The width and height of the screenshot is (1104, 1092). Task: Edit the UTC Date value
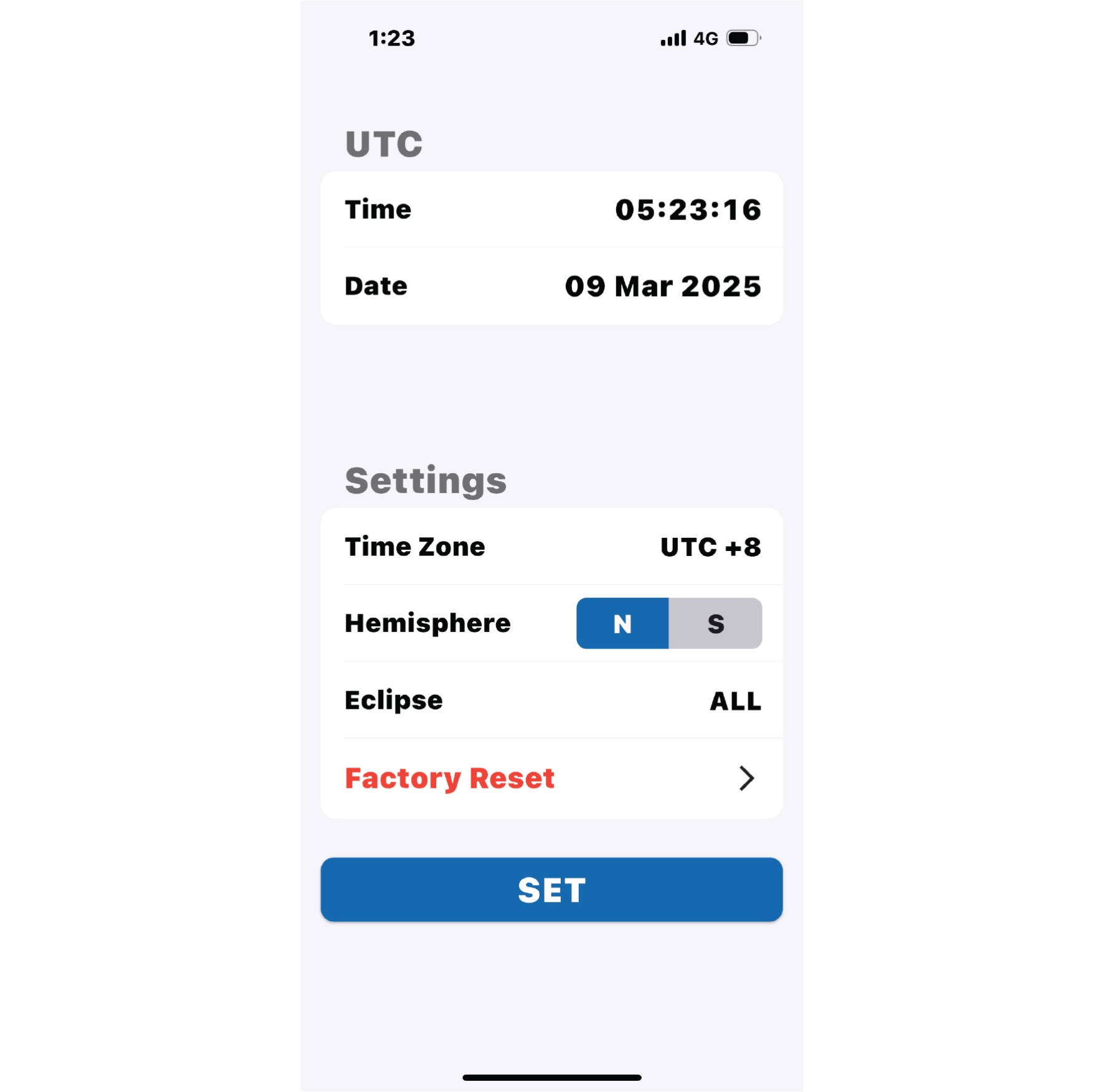point(662,286)
